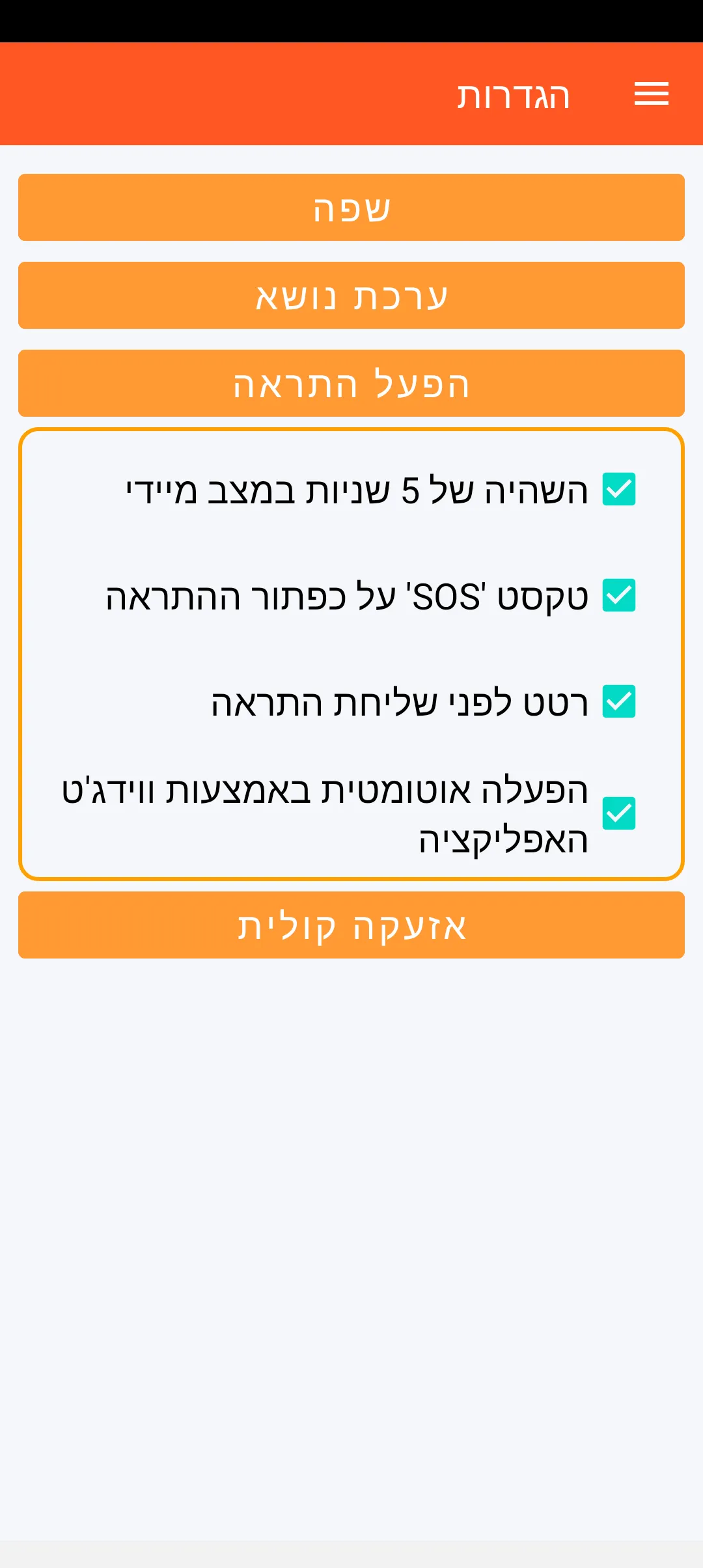Viewport: 703px width, 1568px height.
Task: Open the אזעקה קולית audible alarm setting
Action: pos(351,925)
